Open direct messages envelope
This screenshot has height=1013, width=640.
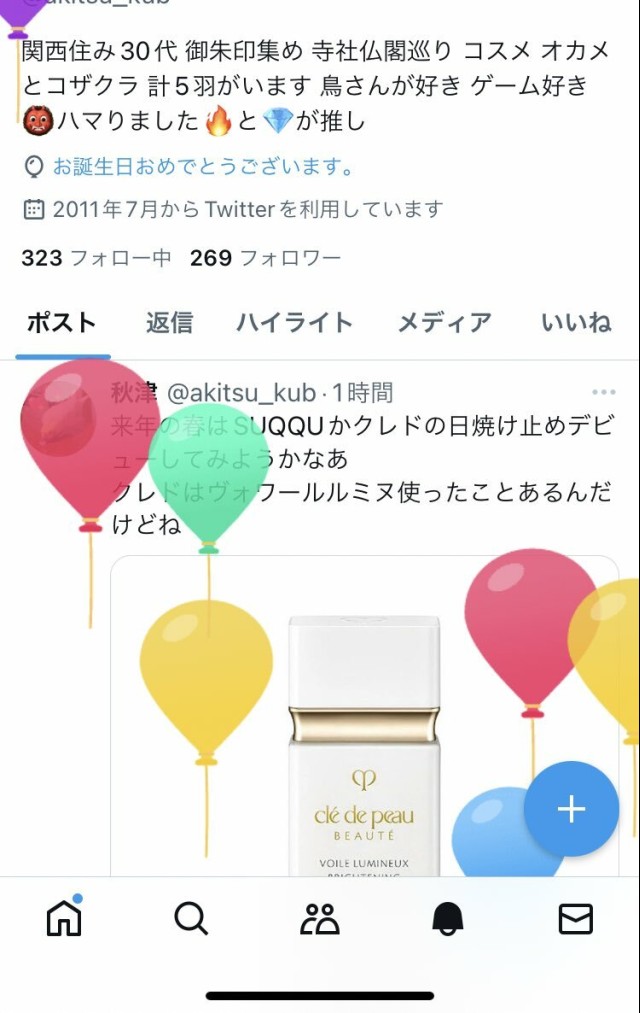click(576, 917)
